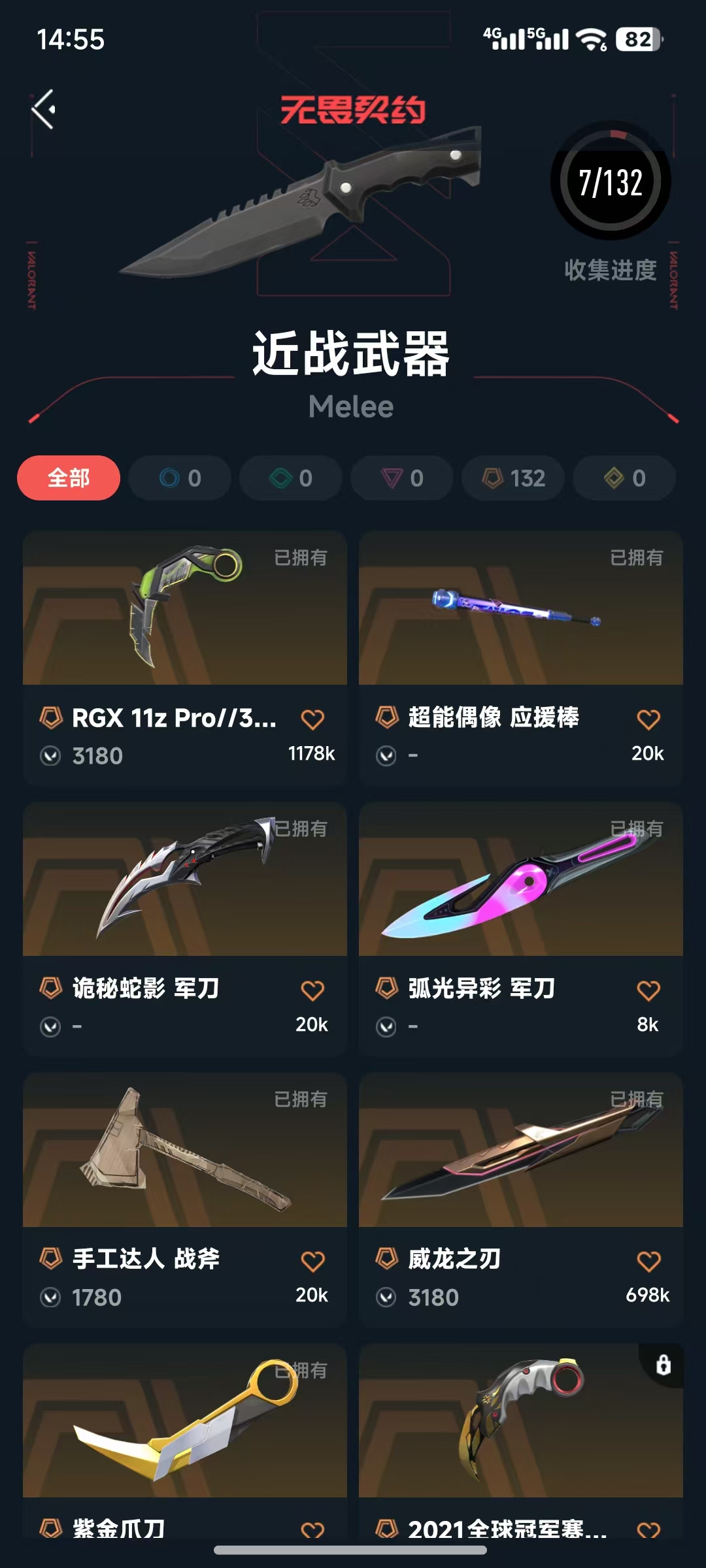Filter by the green diamond rarity tier

(x=291, y=478)
